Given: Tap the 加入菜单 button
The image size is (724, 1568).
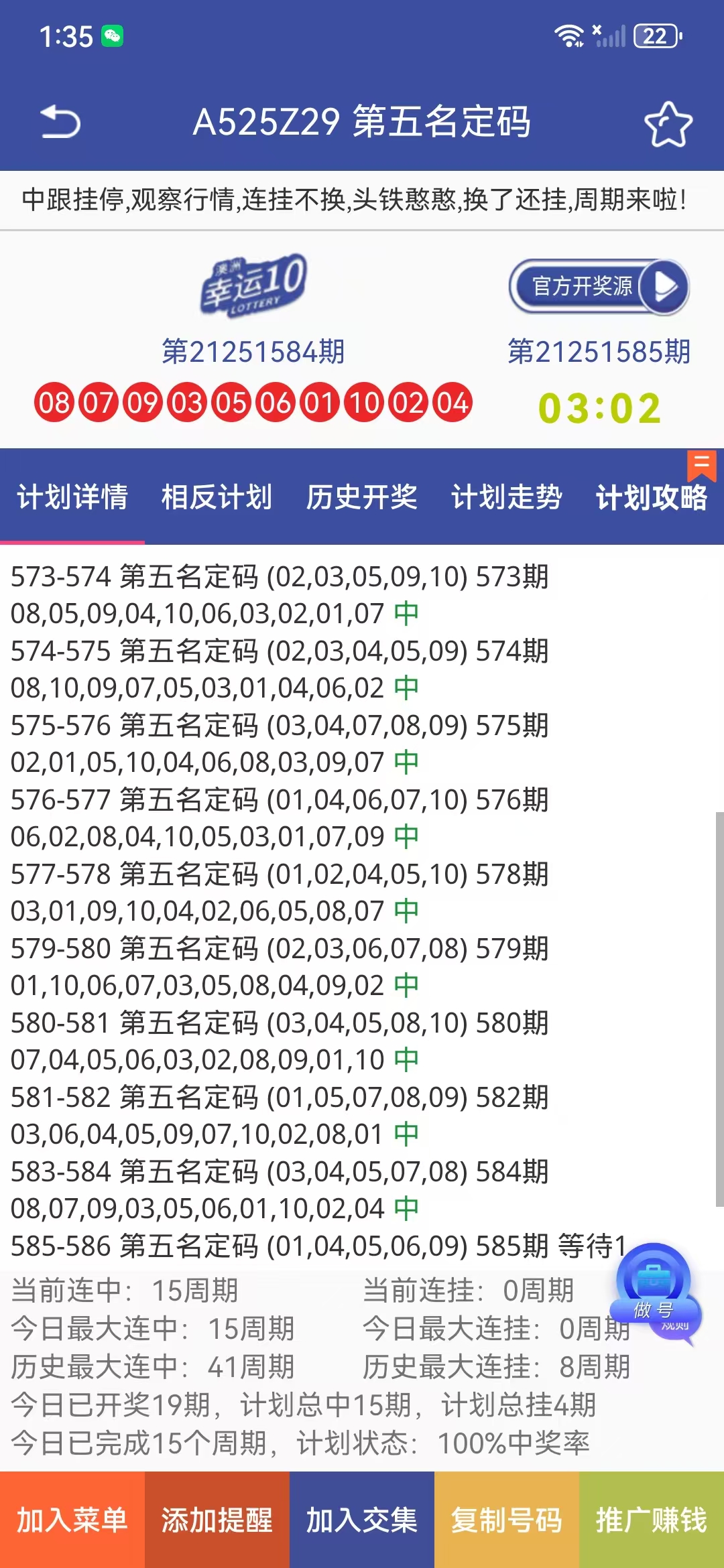Looking at the screenshot, I should (x=72, y=1520).
